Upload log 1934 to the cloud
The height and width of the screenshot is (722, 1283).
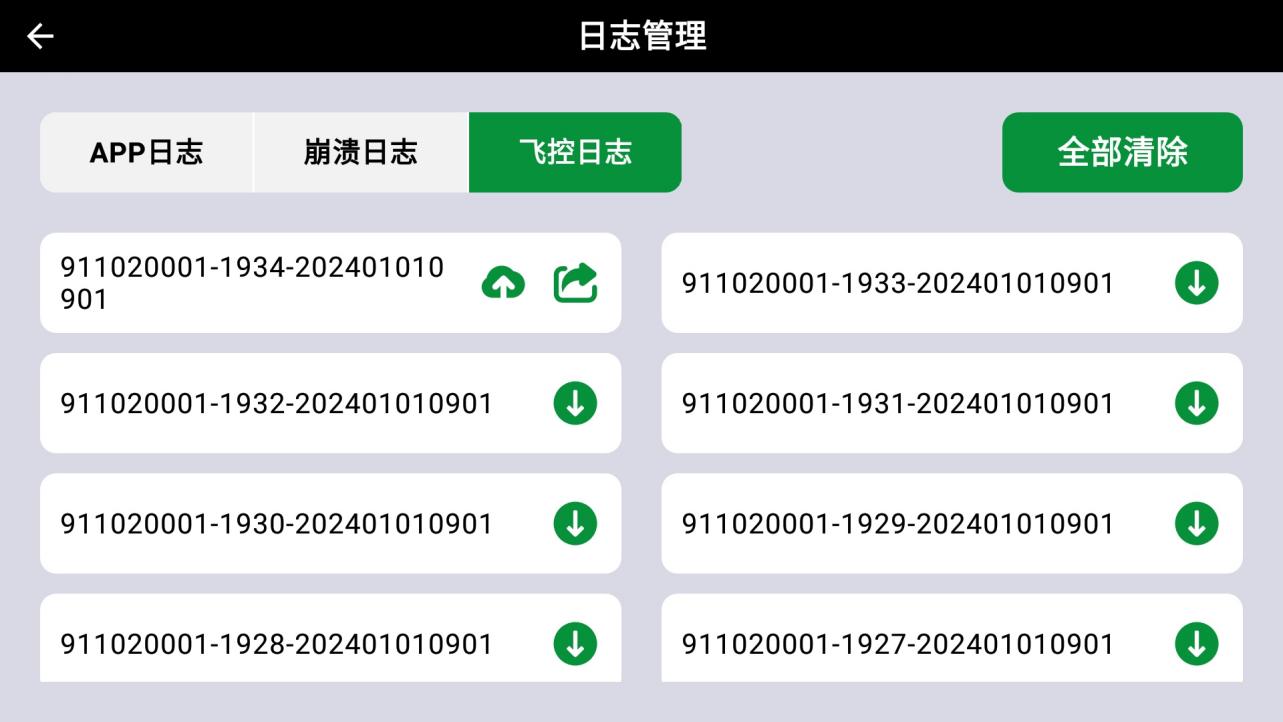(503, 283)
